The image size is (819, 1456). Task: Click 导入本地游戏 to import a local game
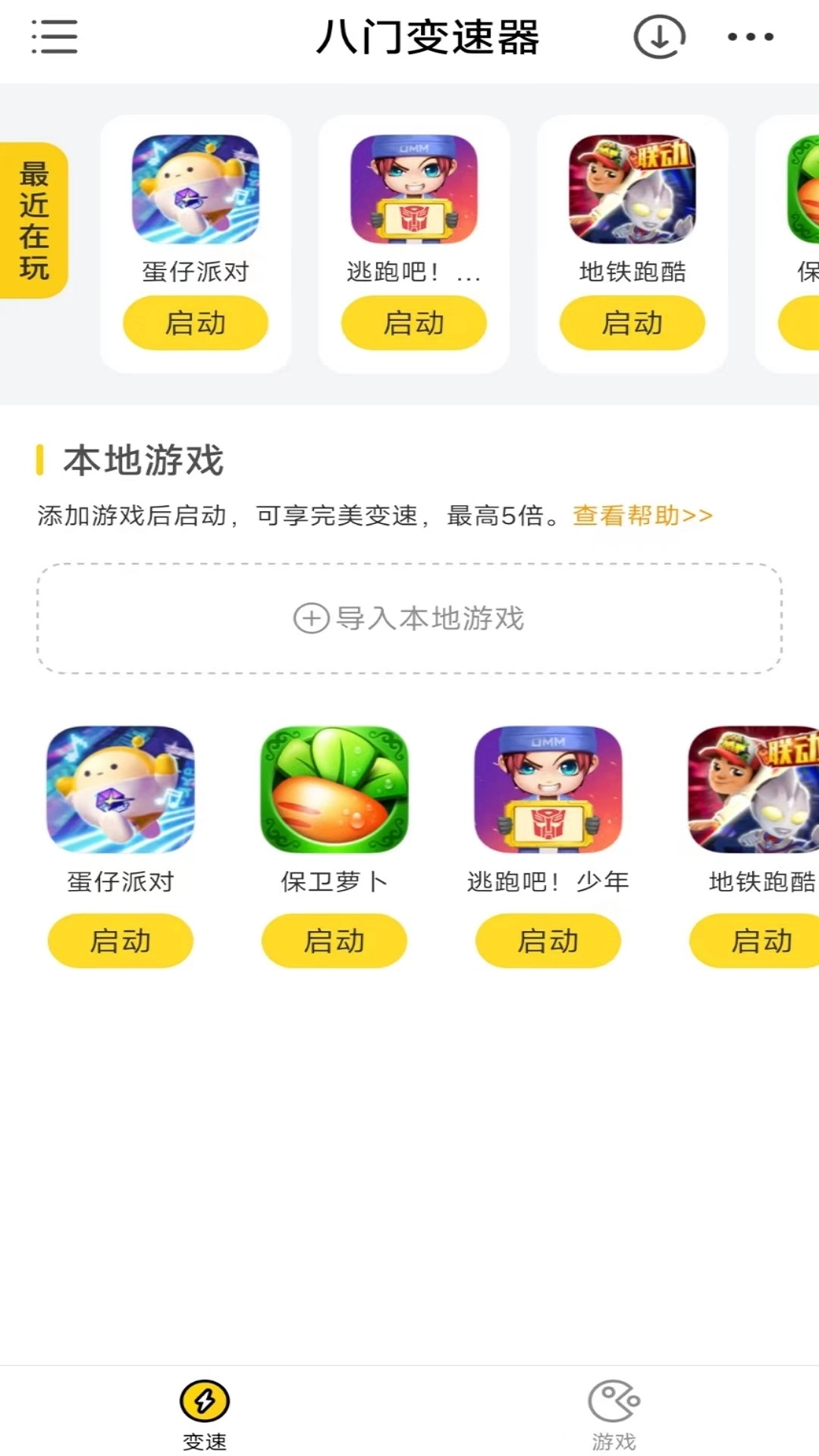point(409,618)
